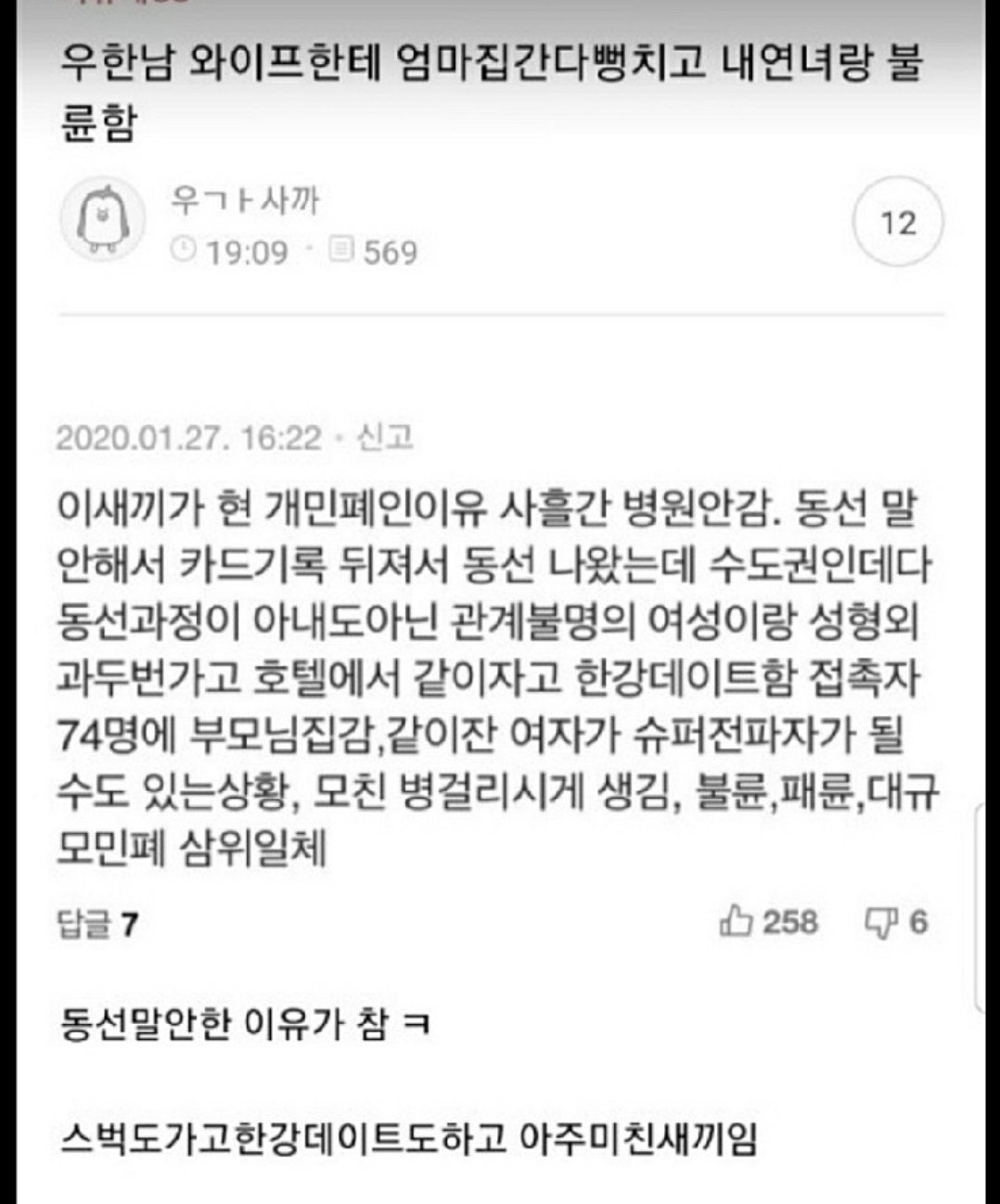Viewport: 1000px width, 1204px height.
Task: Open the embedded news comment screenshot
Action: tap(497, 677)
